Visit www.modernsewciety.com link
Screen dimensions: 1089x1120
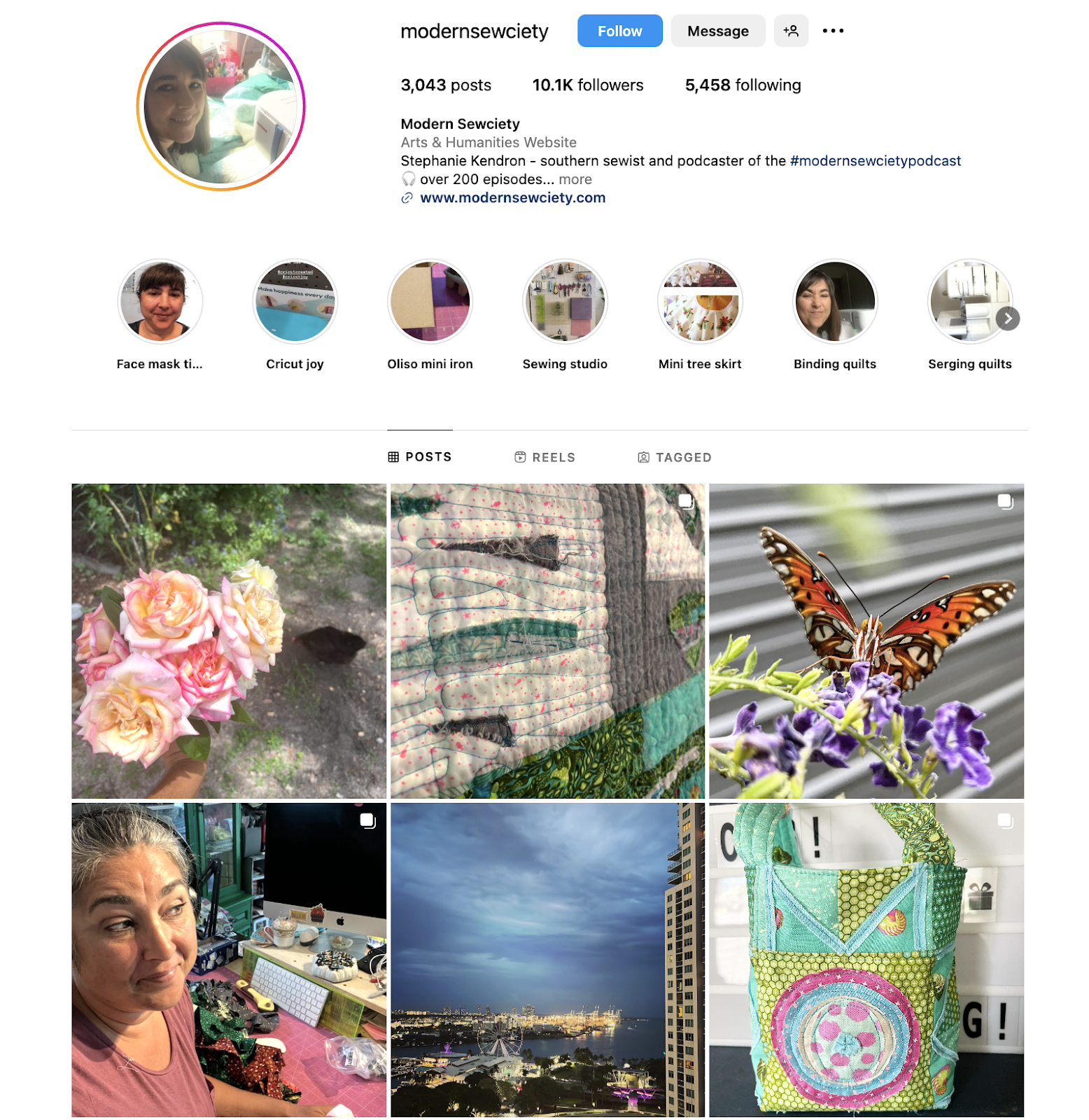[512, 198]
